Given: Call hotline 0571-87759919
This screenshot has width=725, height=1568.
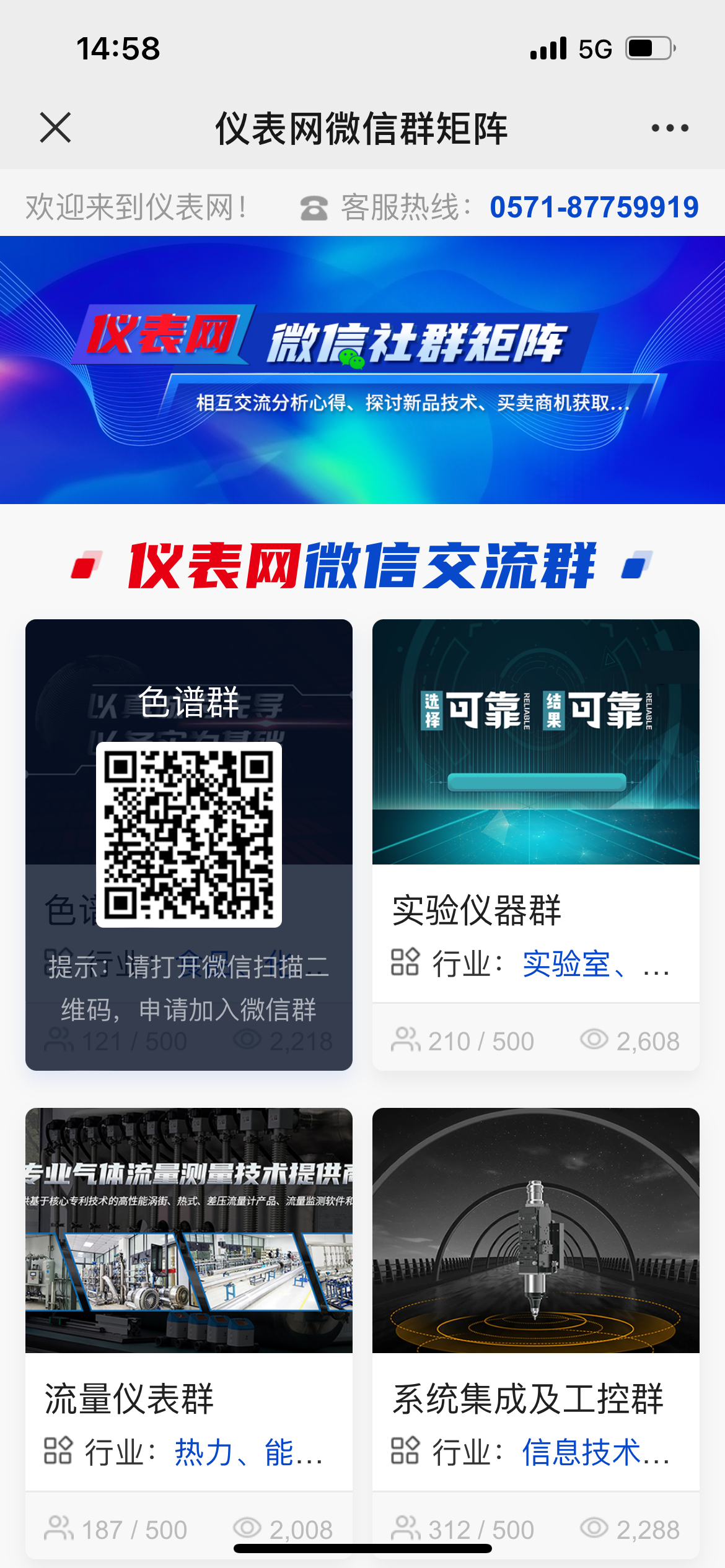Looking at the screenshot, I should tap(593, 207).
